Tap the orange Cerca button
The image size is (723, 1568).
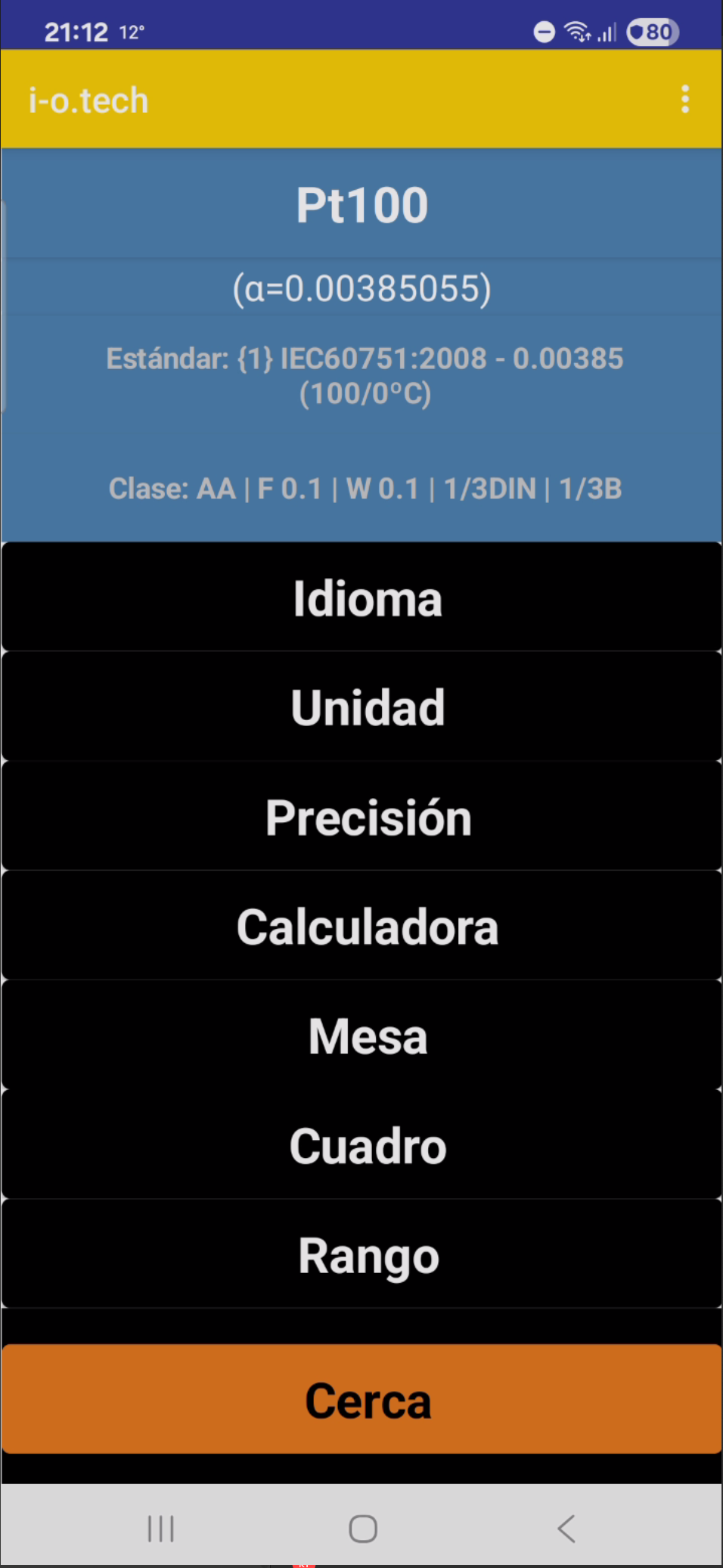click(x=361, y=1399)
